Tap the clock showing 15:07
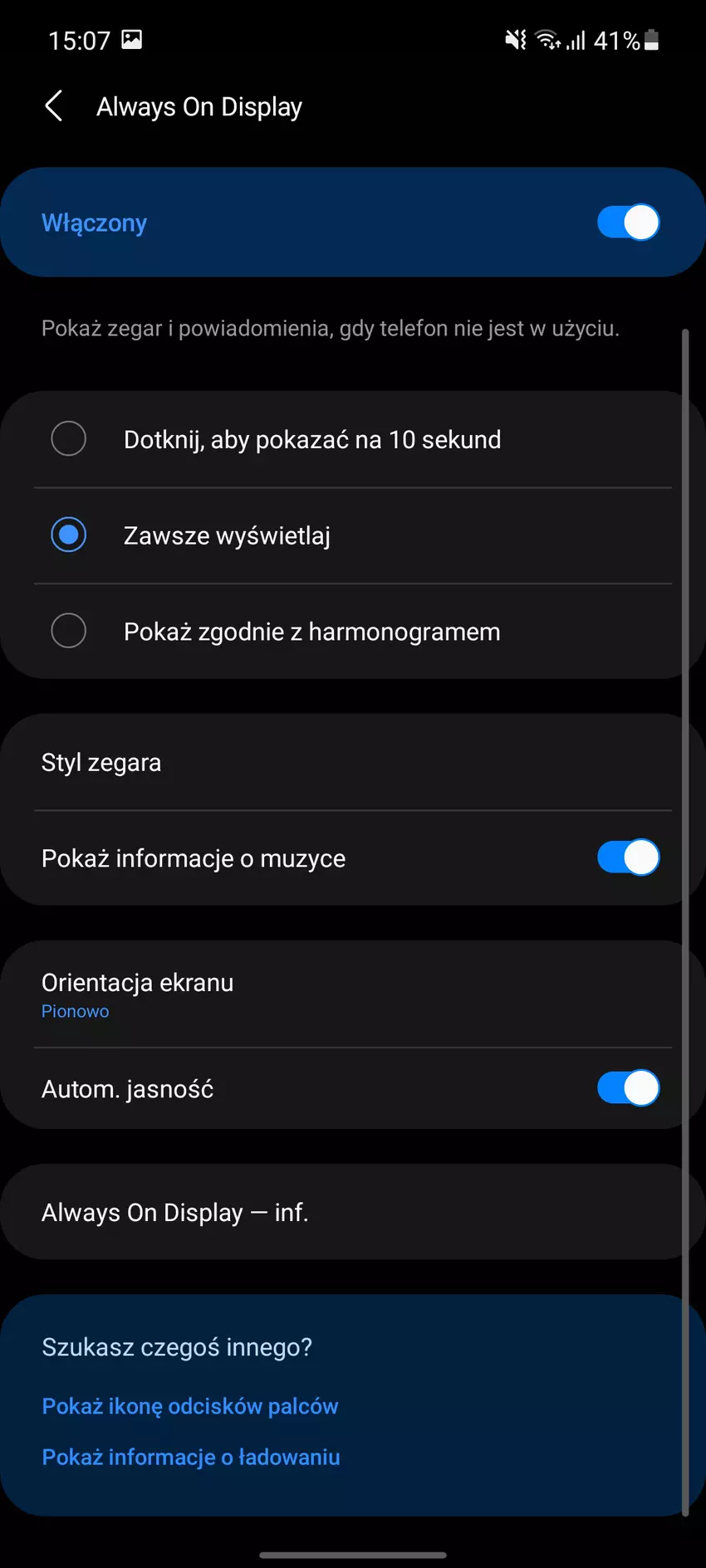The width and height of the screenshot is (706, 1568). pos(79,40)
